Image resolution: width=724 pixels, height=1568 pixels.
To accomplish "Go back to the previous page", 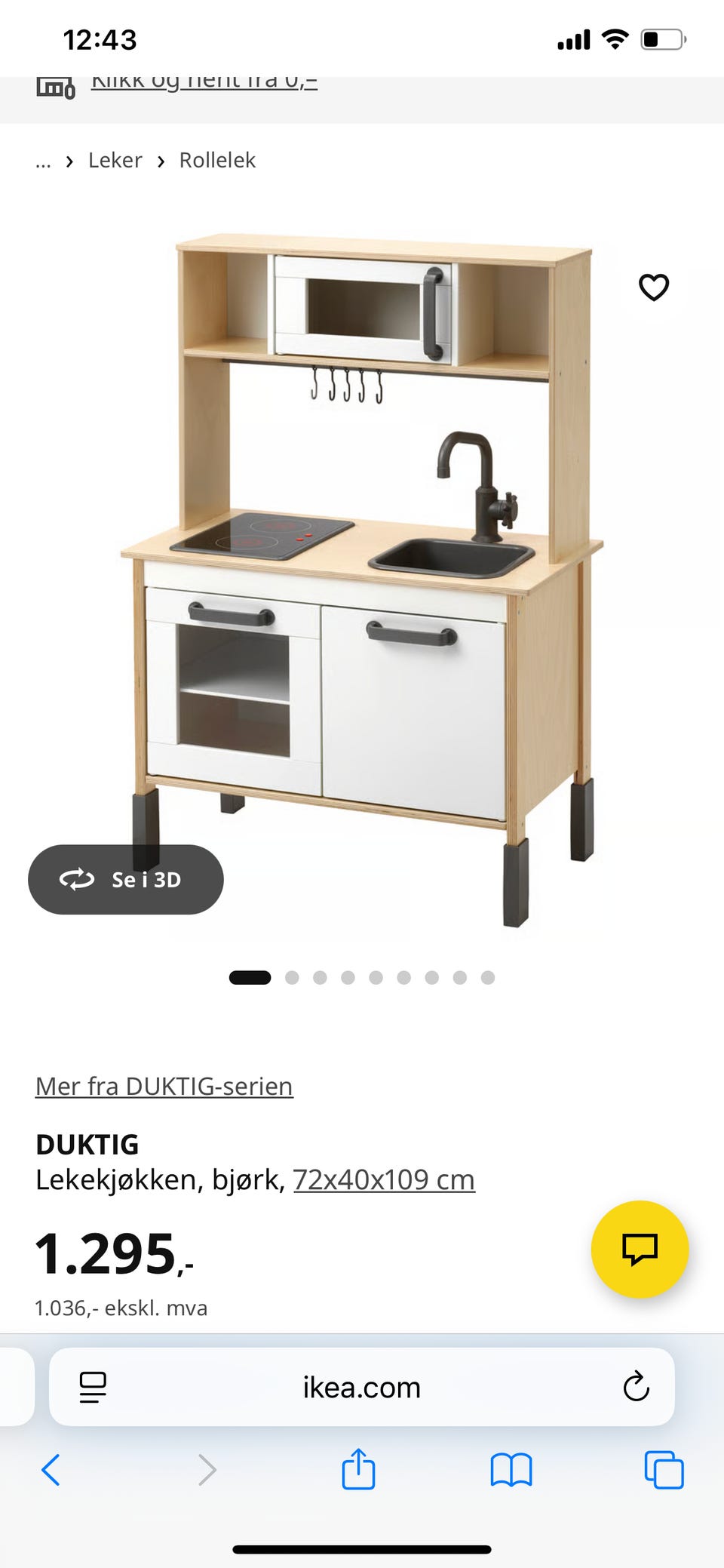I will click(x=51, y=1470).
